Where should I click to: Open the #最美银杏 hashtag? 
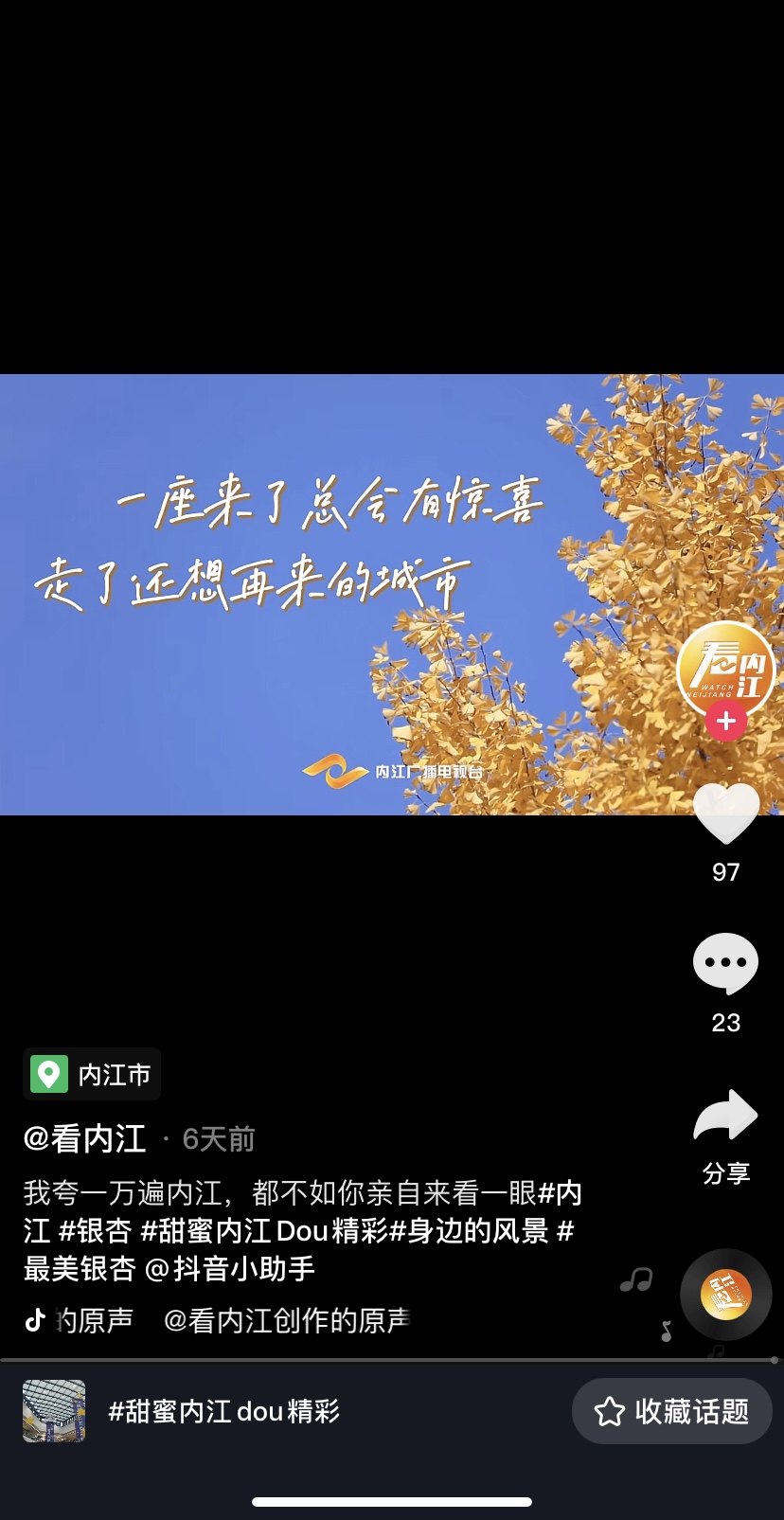pyautogui.click(x=80, y=1268)
